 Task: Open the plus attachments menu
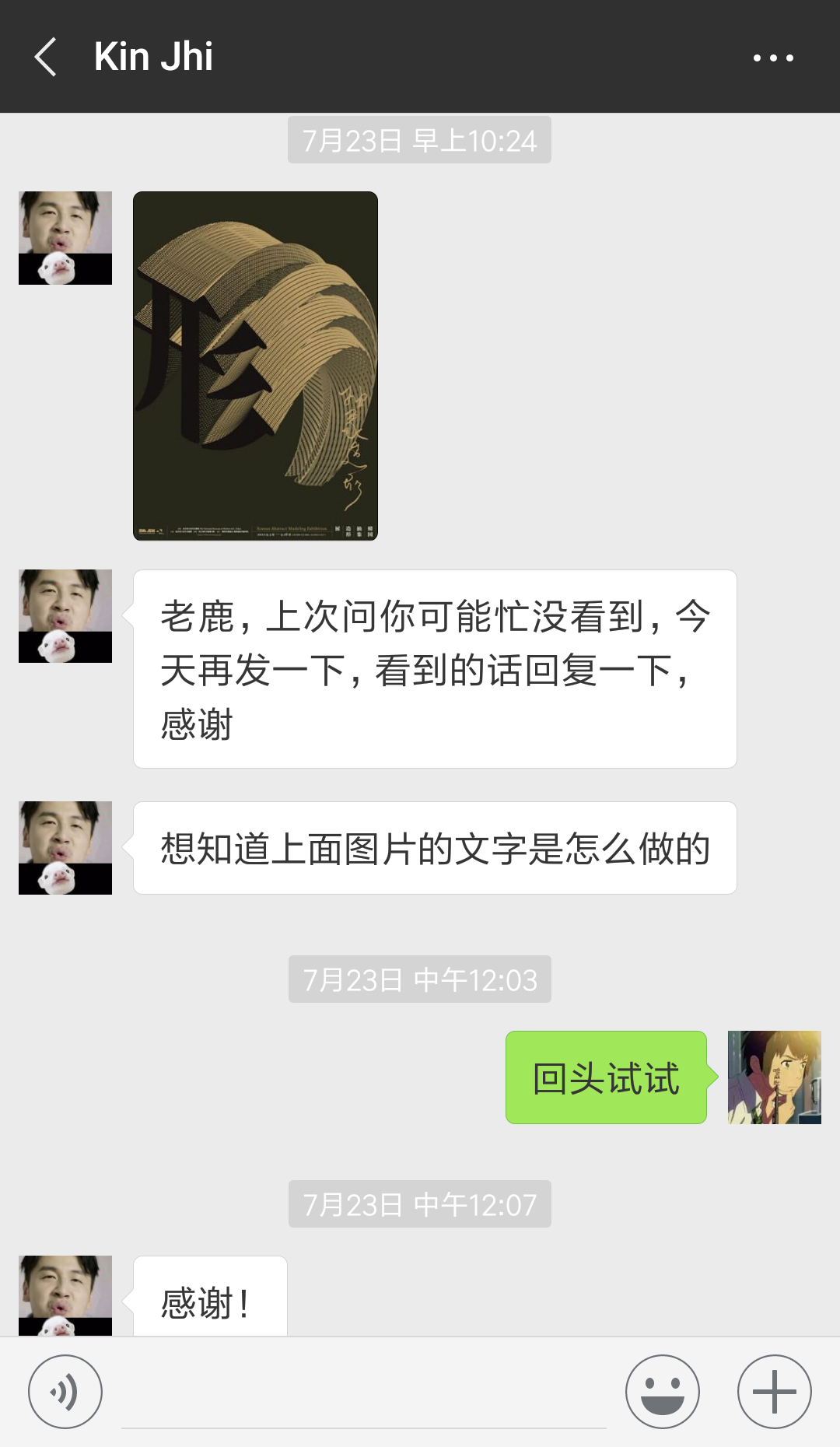[775, 1392]
